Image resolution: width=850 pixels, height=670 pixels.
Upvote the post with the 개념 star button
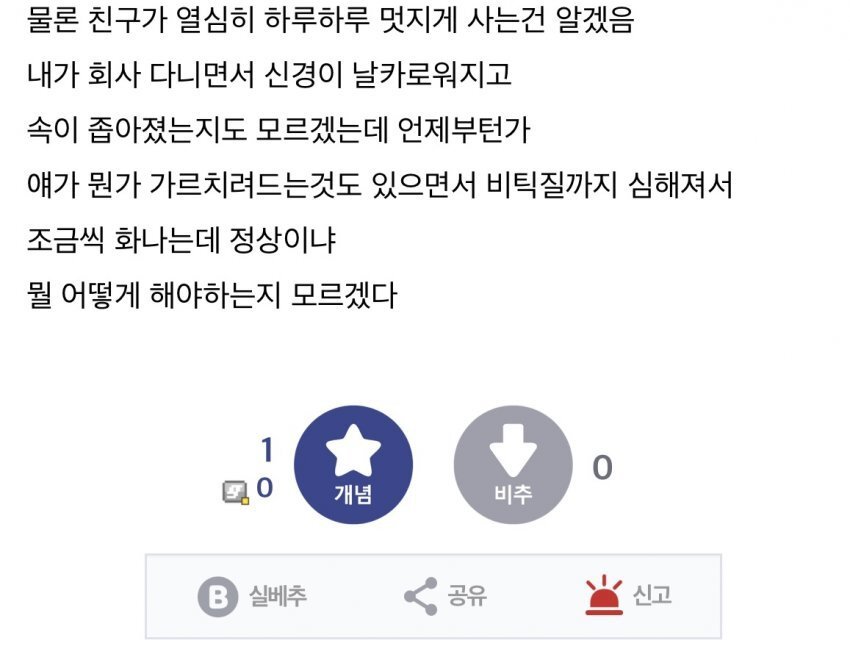[x=354, y=465]
